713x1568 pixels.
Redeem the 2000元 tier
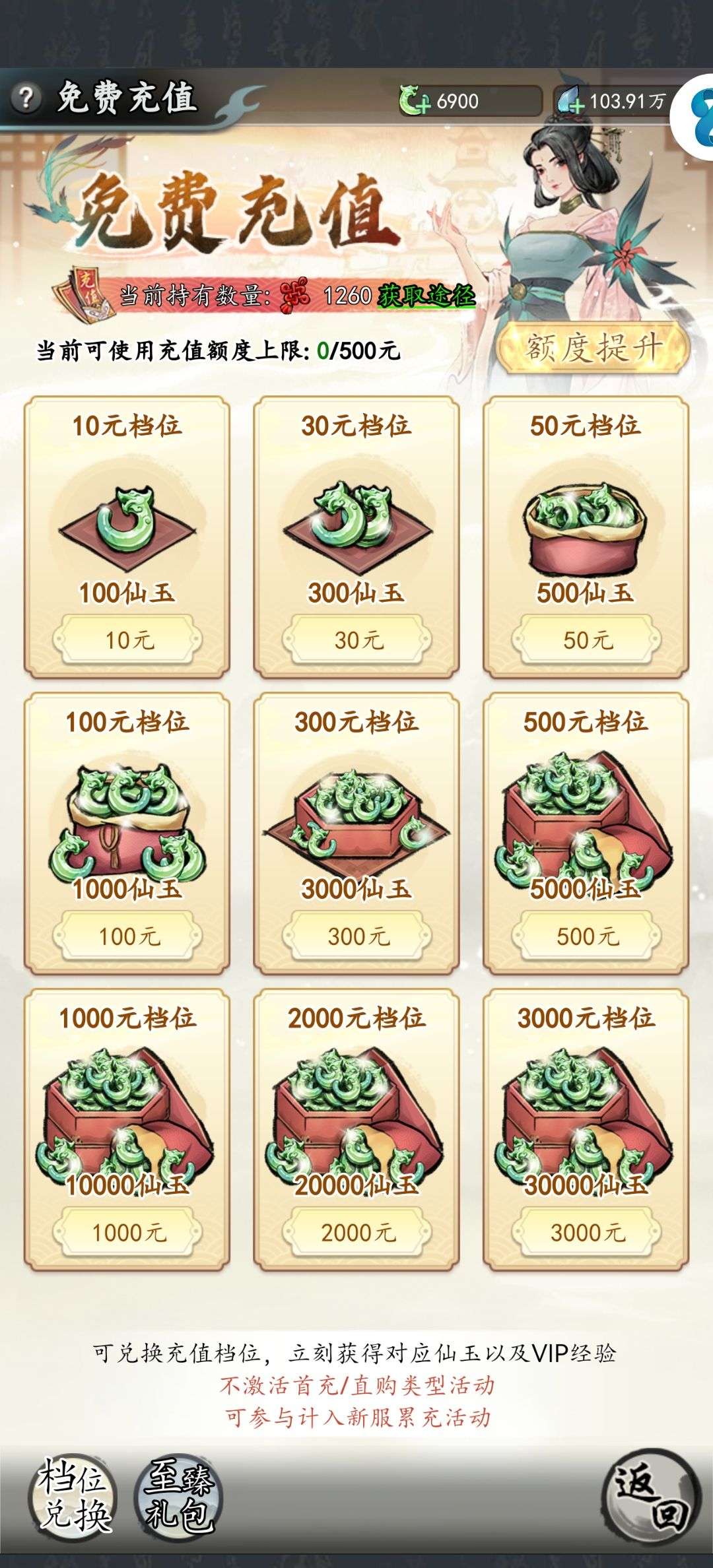click(357, 1231)
